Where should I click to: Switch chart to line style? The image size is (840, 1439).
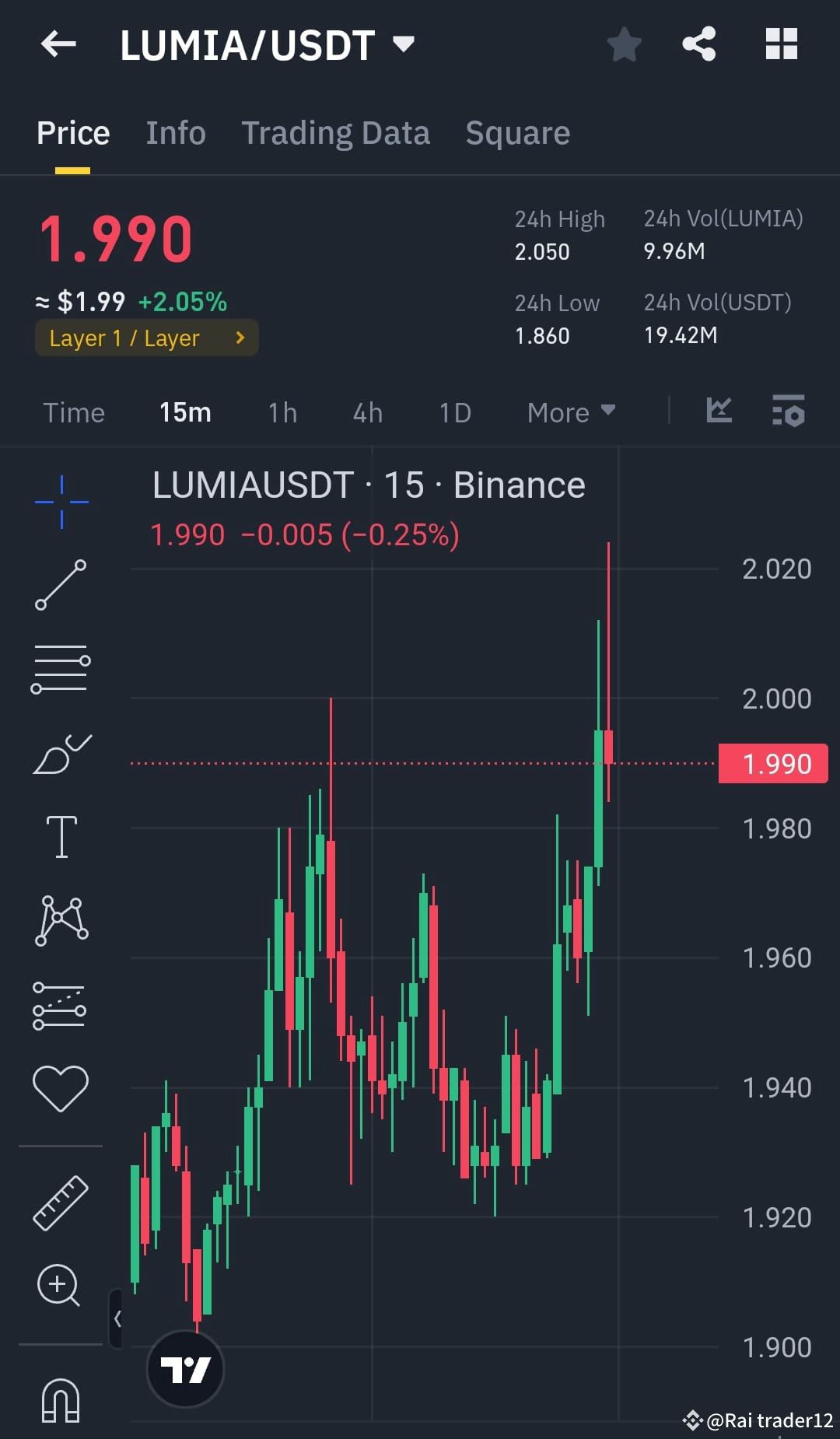[719, 412]
